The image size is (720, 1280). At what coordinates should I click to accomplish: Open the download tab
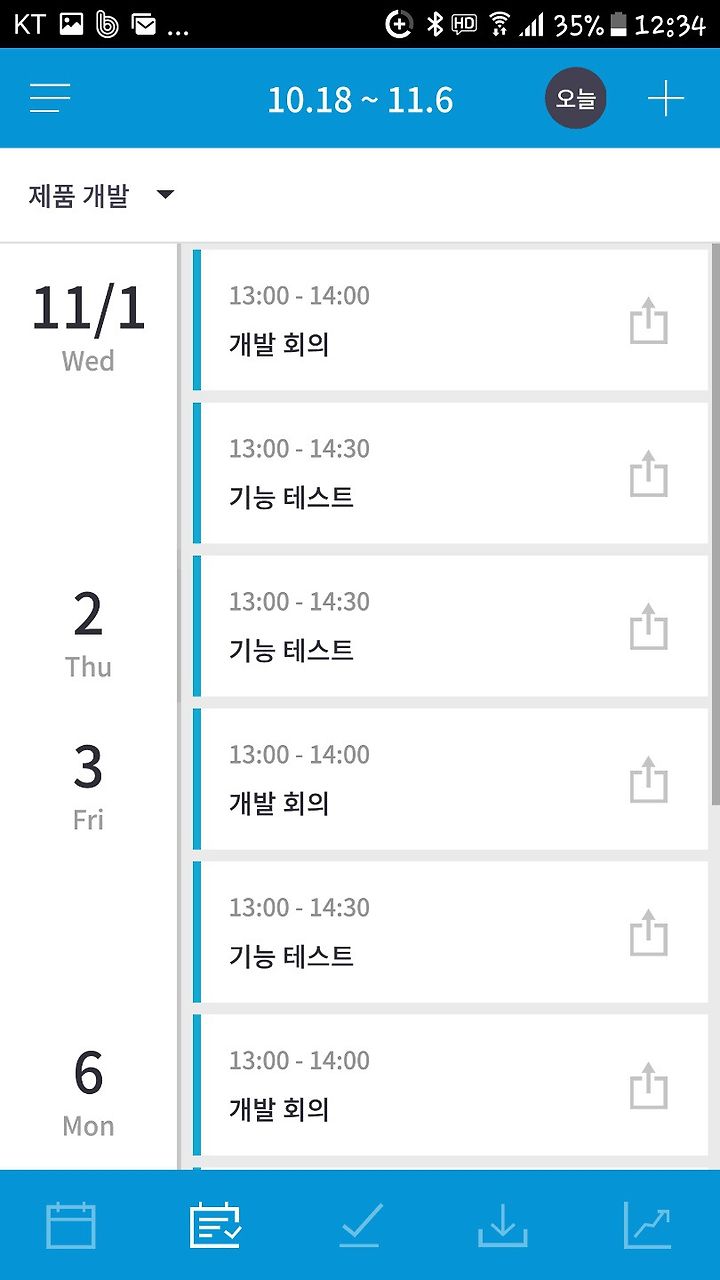(503, 1225)
